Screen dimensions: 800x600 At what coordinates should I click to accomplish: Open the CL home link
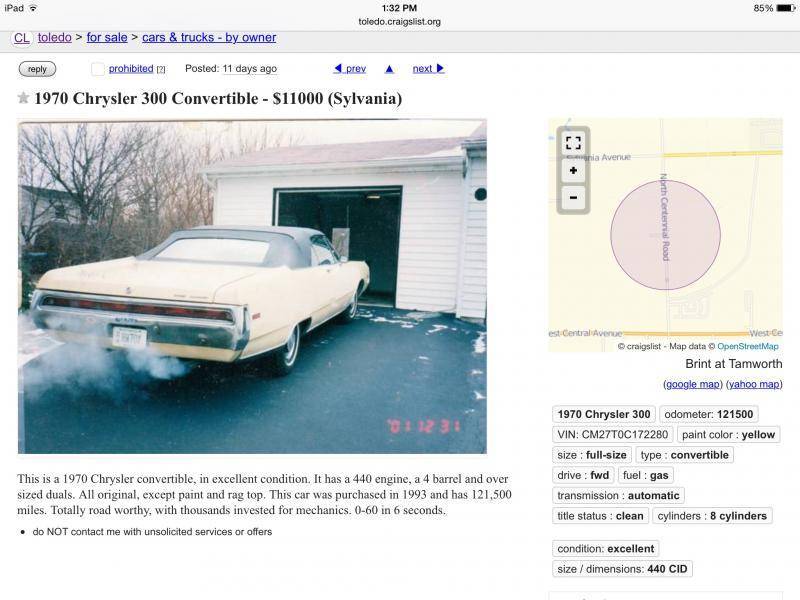21,38
